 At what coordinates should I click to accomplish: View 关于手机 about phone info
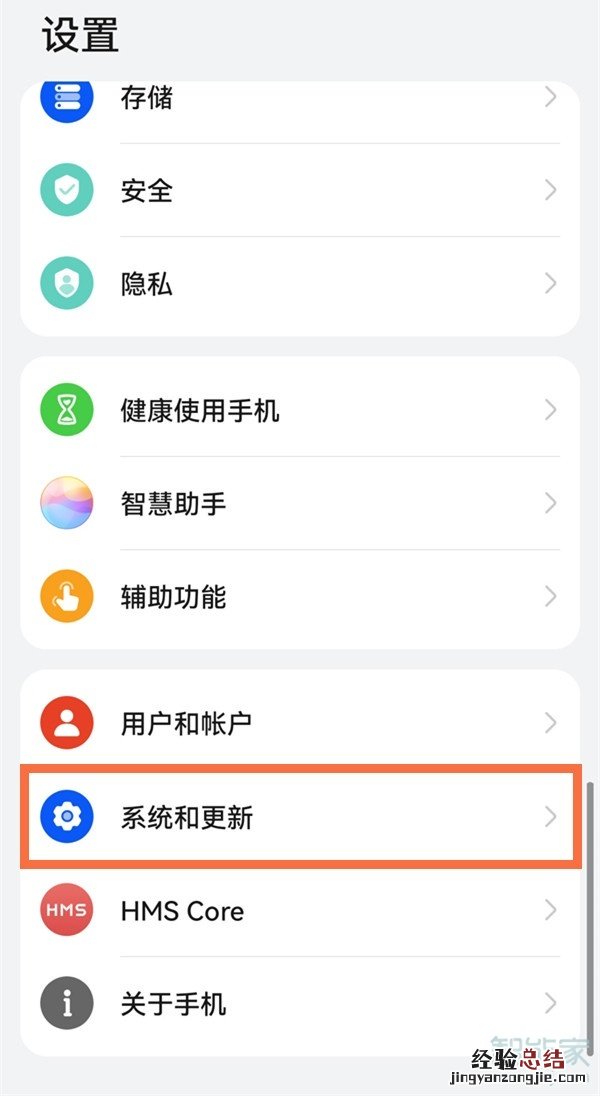pos(300,1003)
